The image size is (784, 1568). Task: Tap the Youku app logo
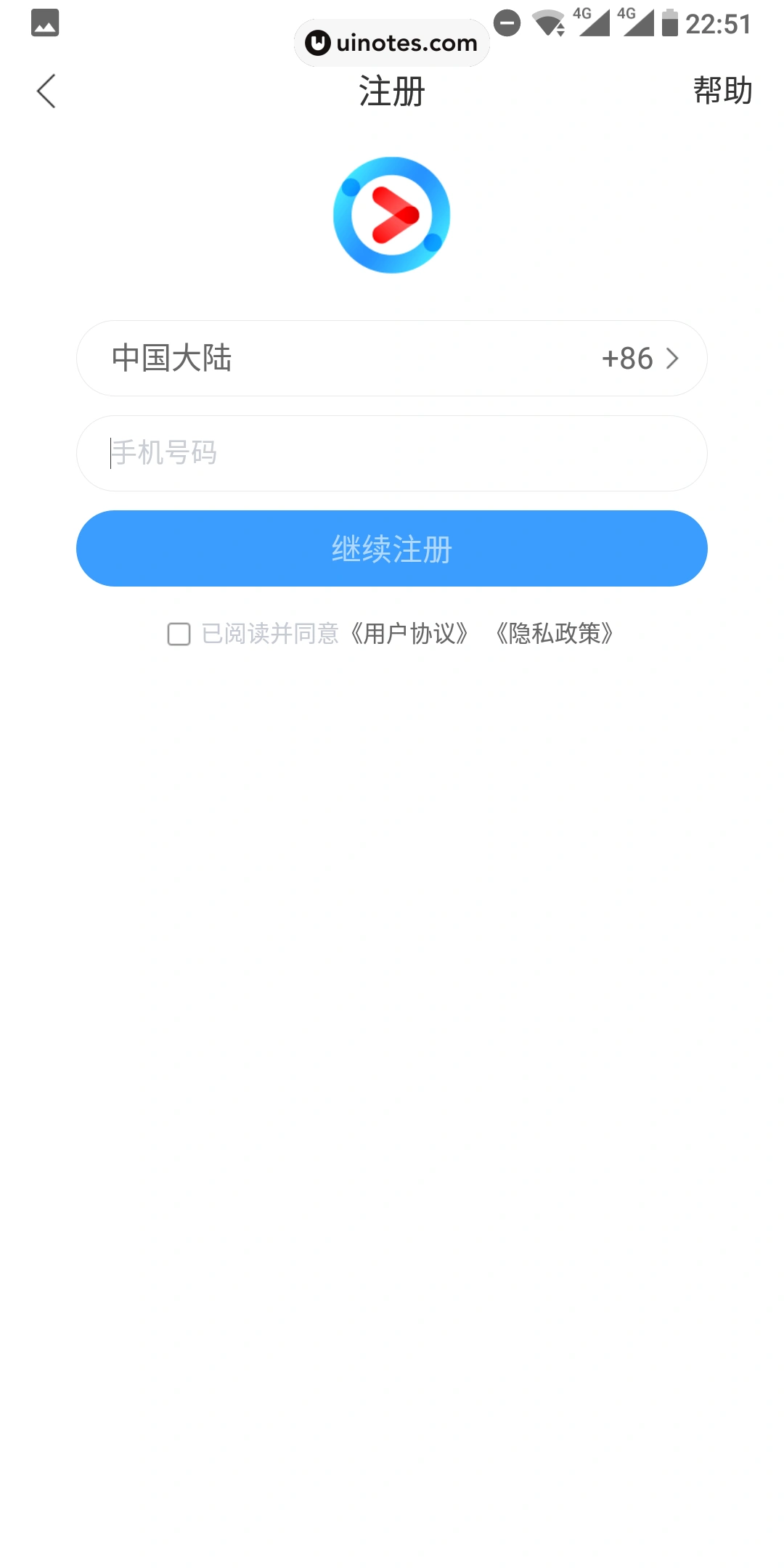tap(392, 214)
